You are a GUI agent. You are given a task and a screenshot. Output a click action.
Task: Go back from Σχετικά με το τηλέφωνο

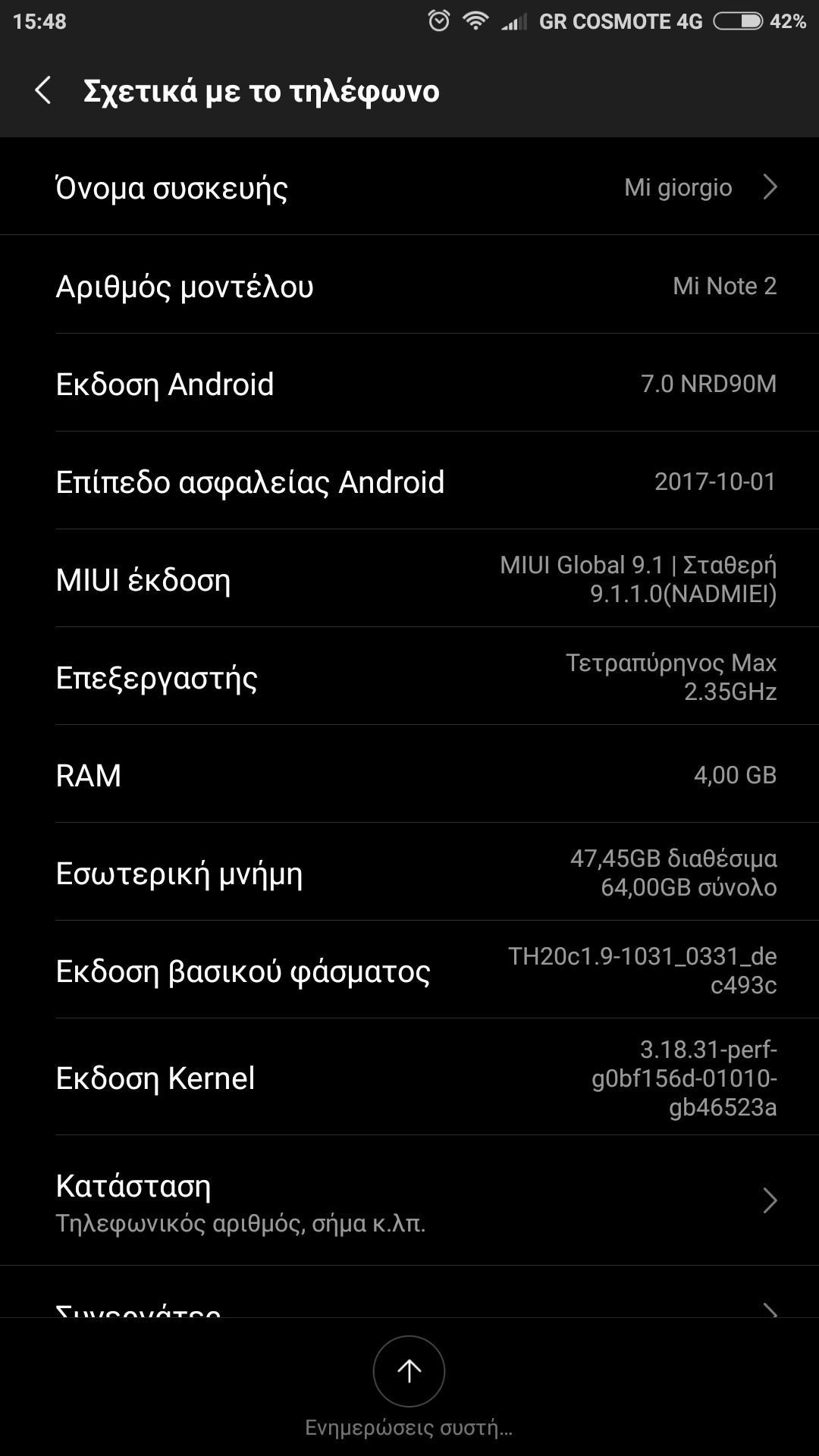point(43,90)
